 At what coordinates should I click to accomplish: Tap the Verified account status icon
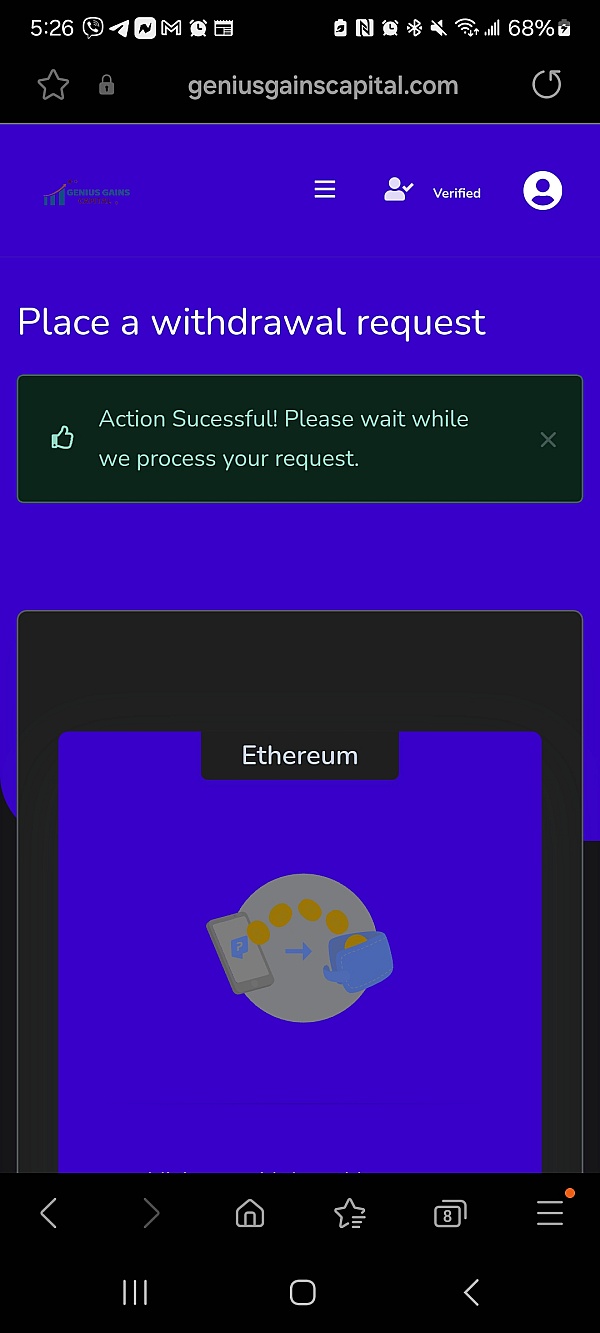[399, 190]
